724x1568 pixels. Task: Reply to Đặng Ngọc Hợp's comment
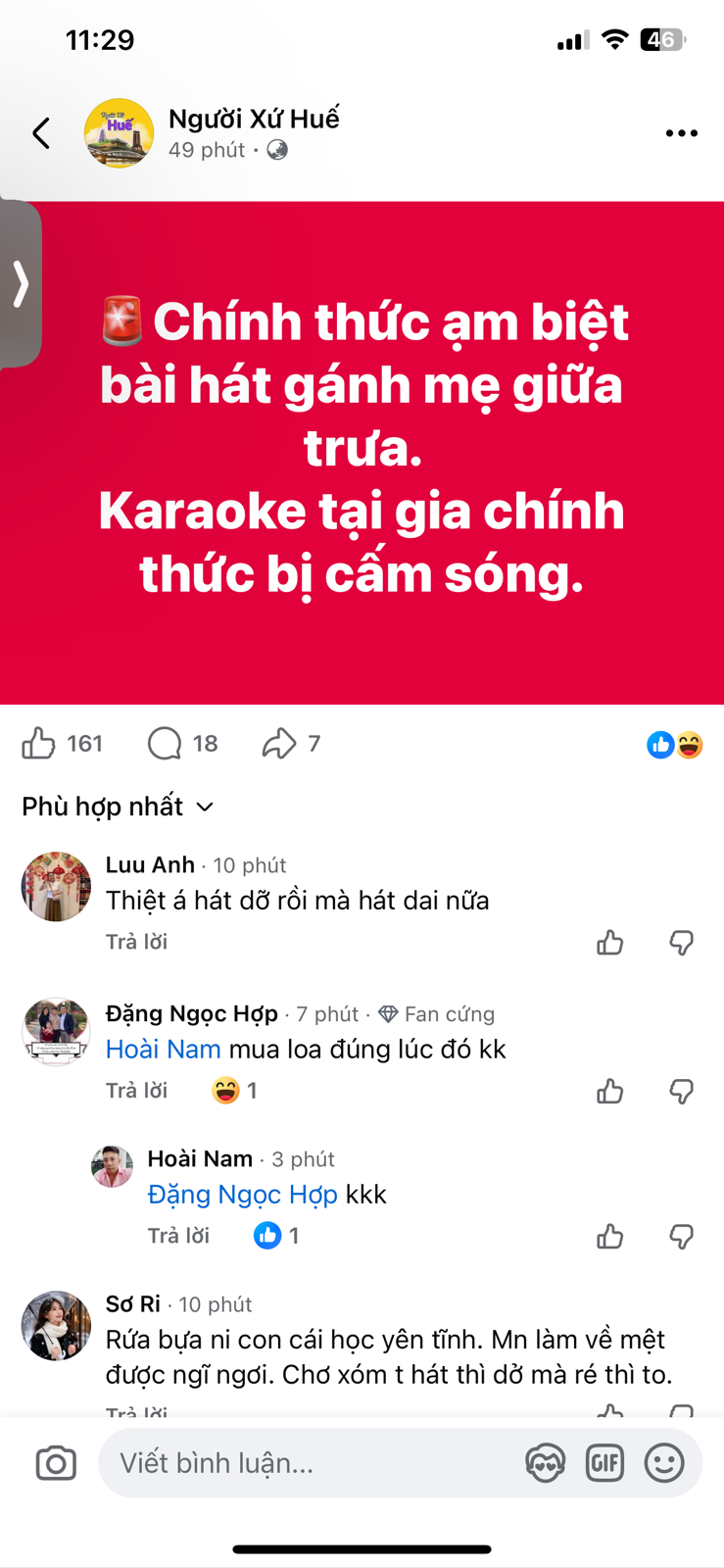[x=136, y=1091]
